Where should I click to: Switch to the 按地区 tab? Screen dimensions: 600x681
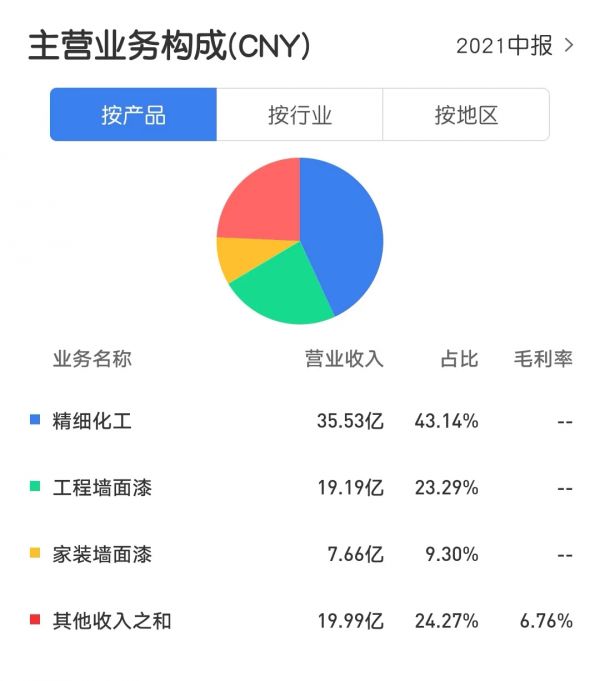(x=465, y=115)
